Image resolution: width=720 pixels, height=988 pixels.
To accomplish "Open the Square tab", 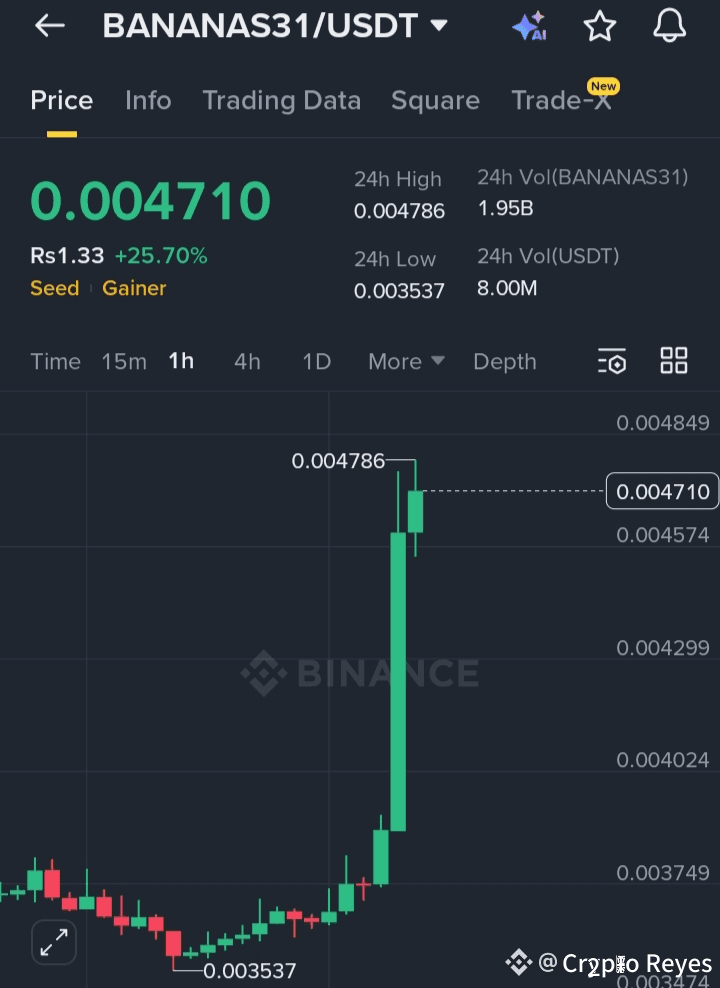I will point(435,100).
